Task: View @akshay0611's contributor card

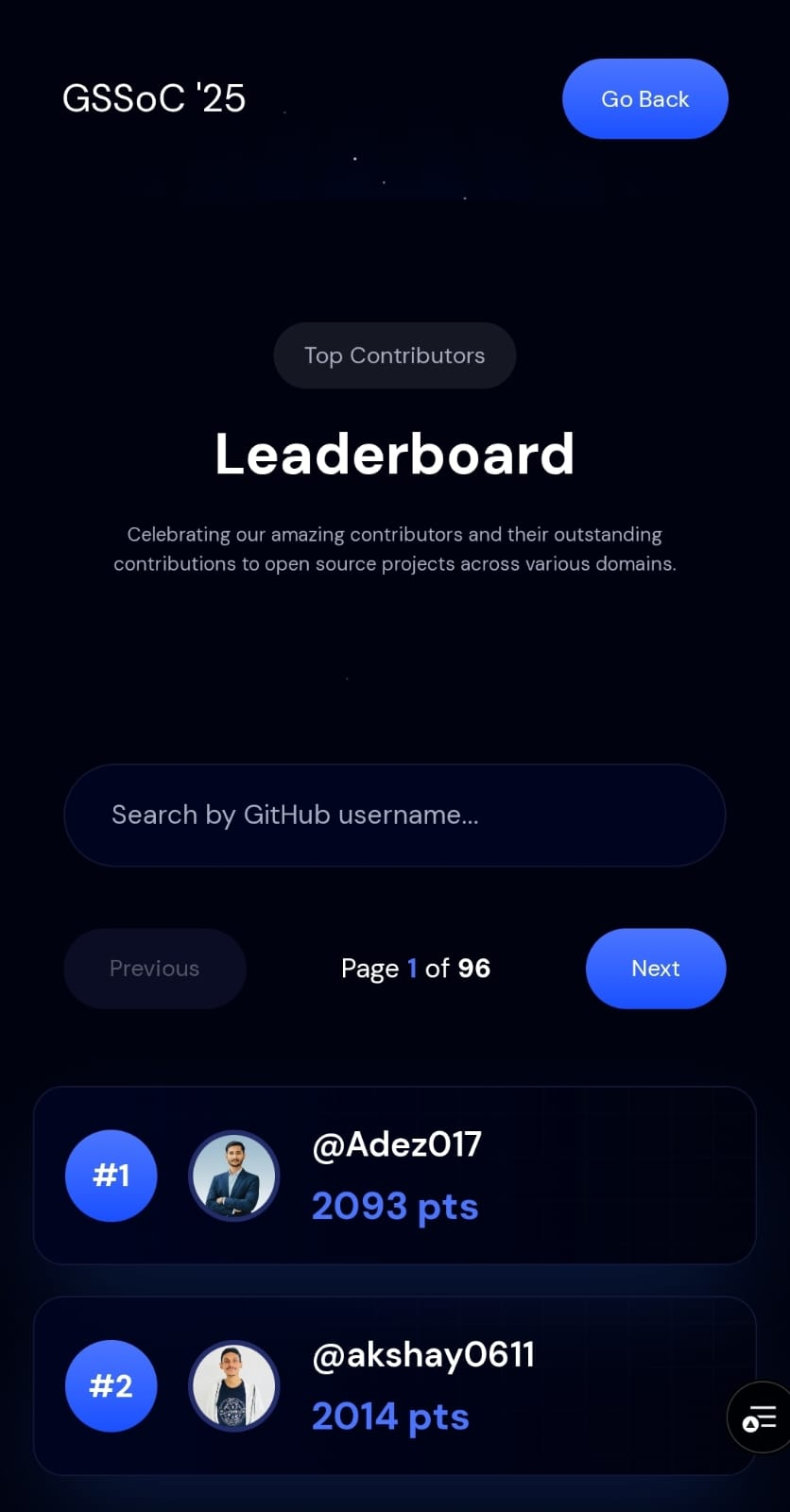Action: 394,1385
